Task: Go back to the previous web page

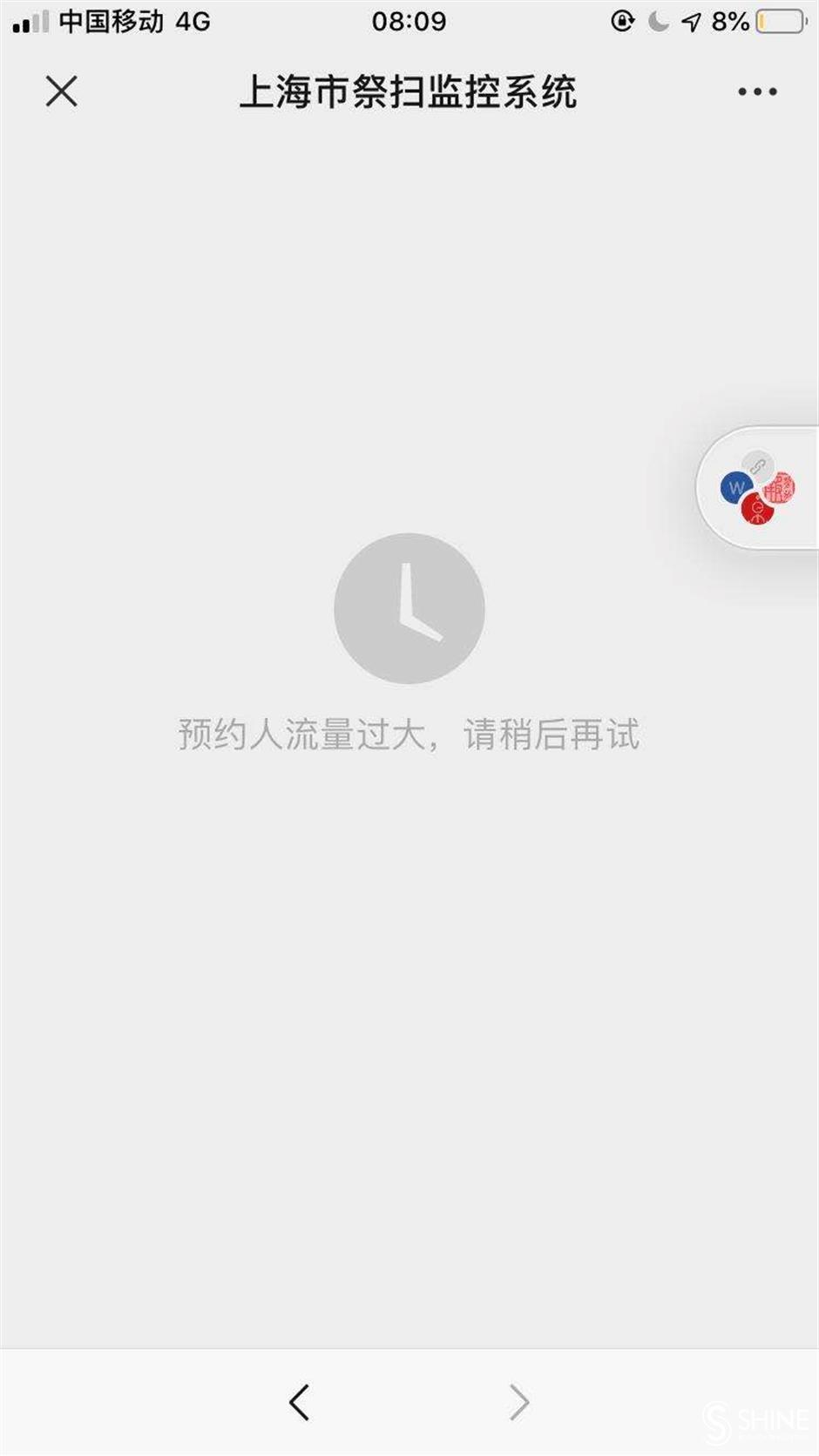Action: pyautogui.click(x=300, y=1402)
